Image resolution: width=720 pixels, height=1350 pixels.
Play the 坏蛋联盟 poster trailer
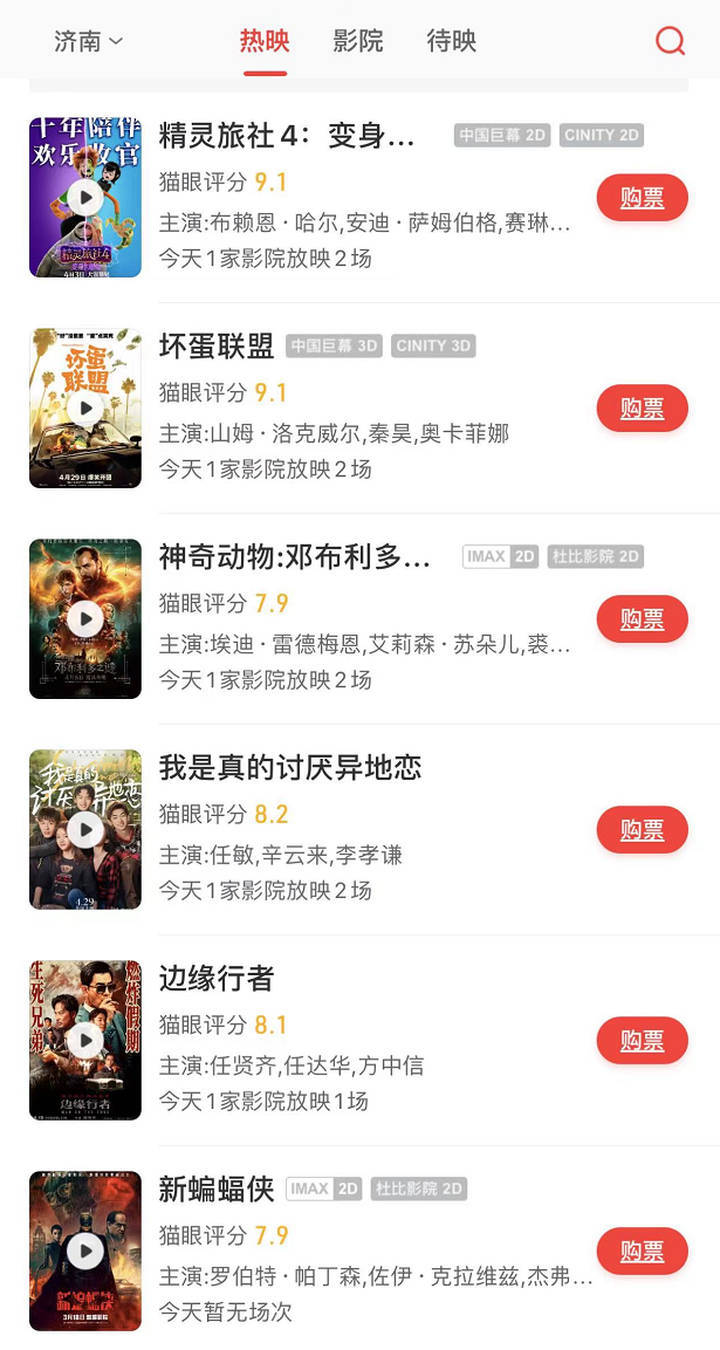(86, 408)
